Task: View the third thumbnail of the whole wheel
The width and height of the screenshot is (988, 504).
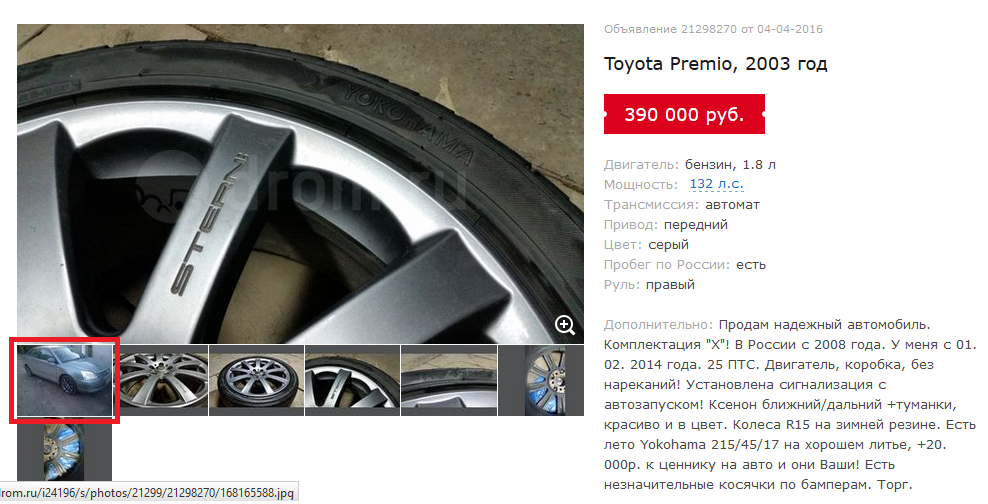Action: (x=256, y=380)
